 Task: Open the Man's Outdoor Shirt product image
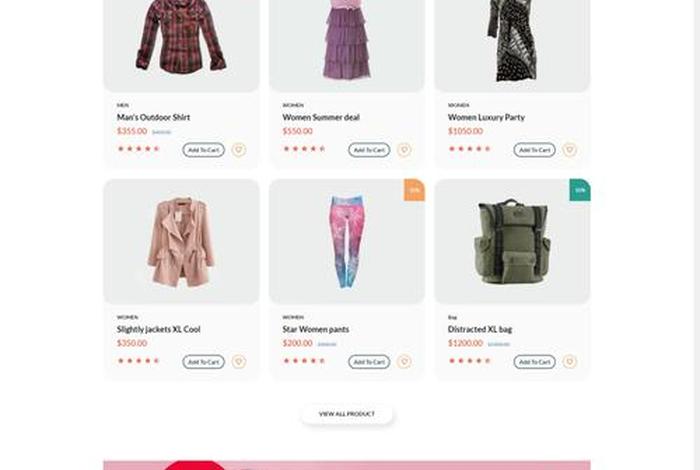pyautogui.click(x=181, y=40)
